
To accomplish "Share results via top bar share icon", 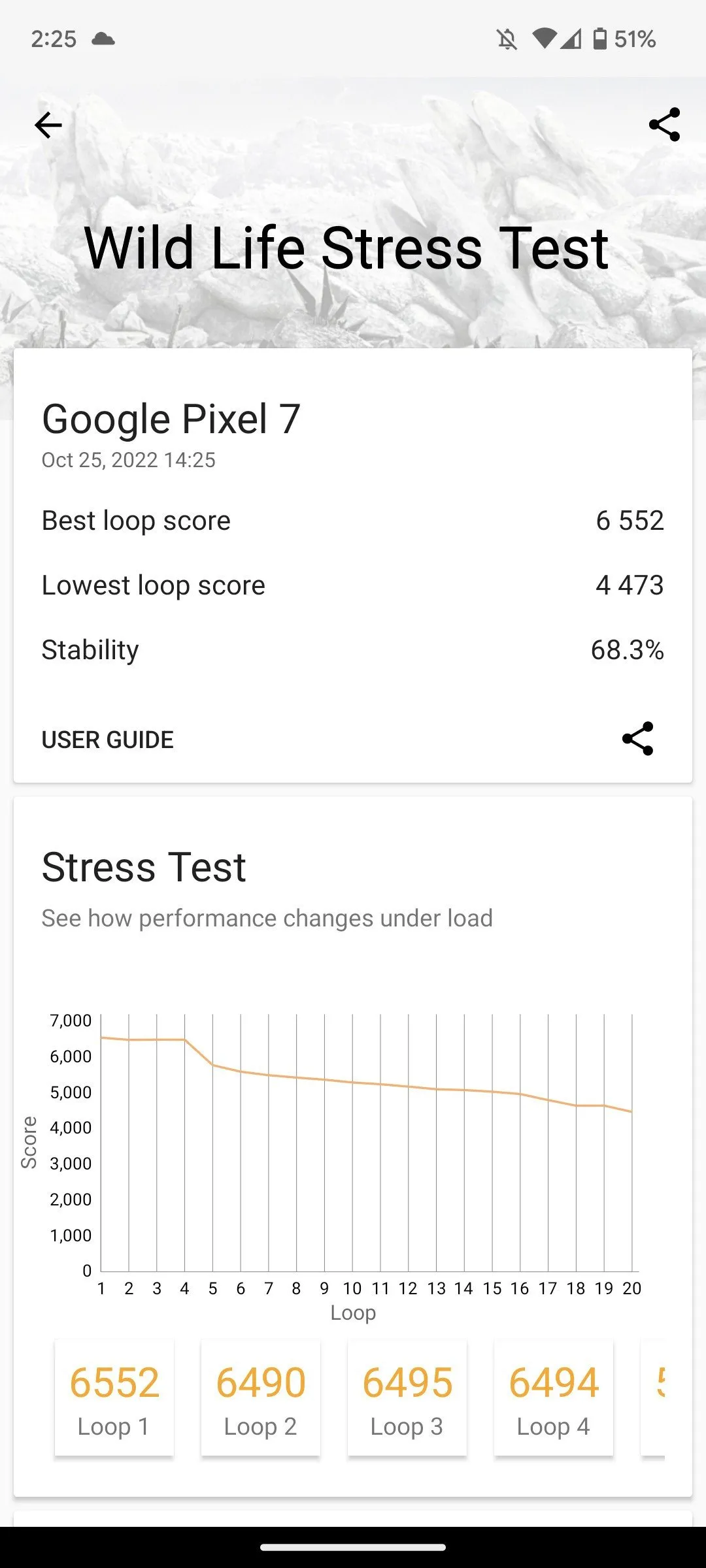I will (x=664, y=125).
